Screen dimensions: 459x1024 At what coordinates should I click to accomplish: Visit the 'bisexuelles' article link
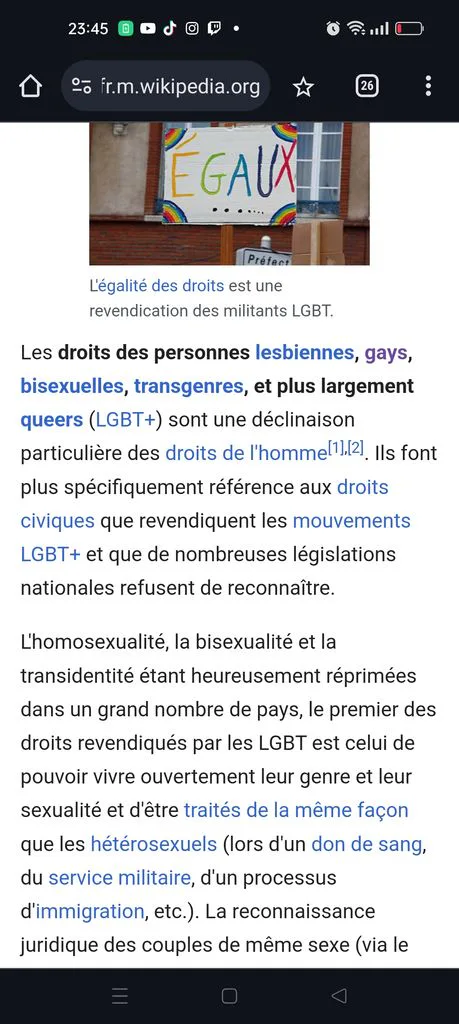pos(71,386)
